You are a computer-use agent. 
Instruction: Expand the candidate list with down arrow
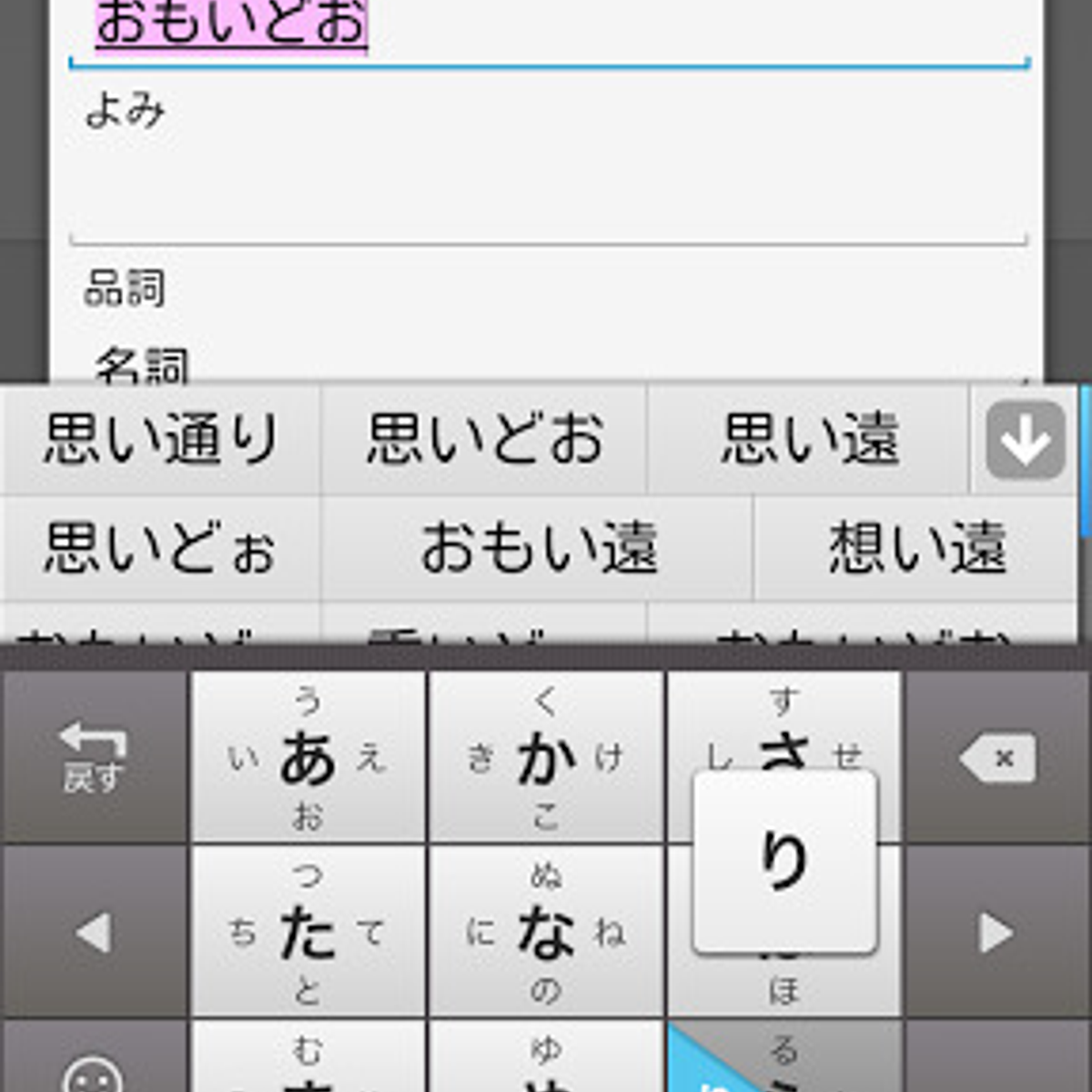coord(1026,440)
